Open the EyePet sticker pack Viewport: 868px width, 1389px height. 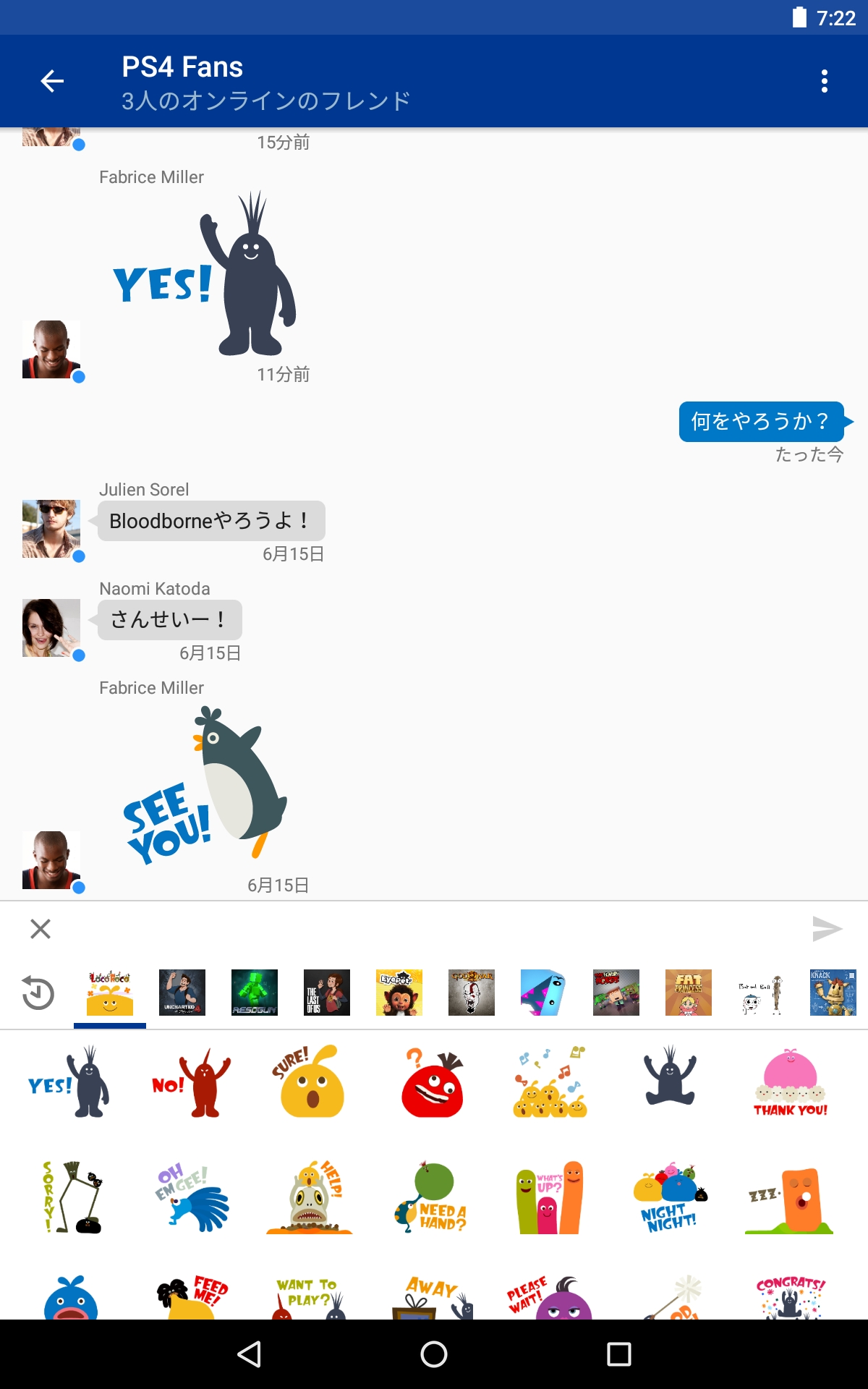click(399, 993)
